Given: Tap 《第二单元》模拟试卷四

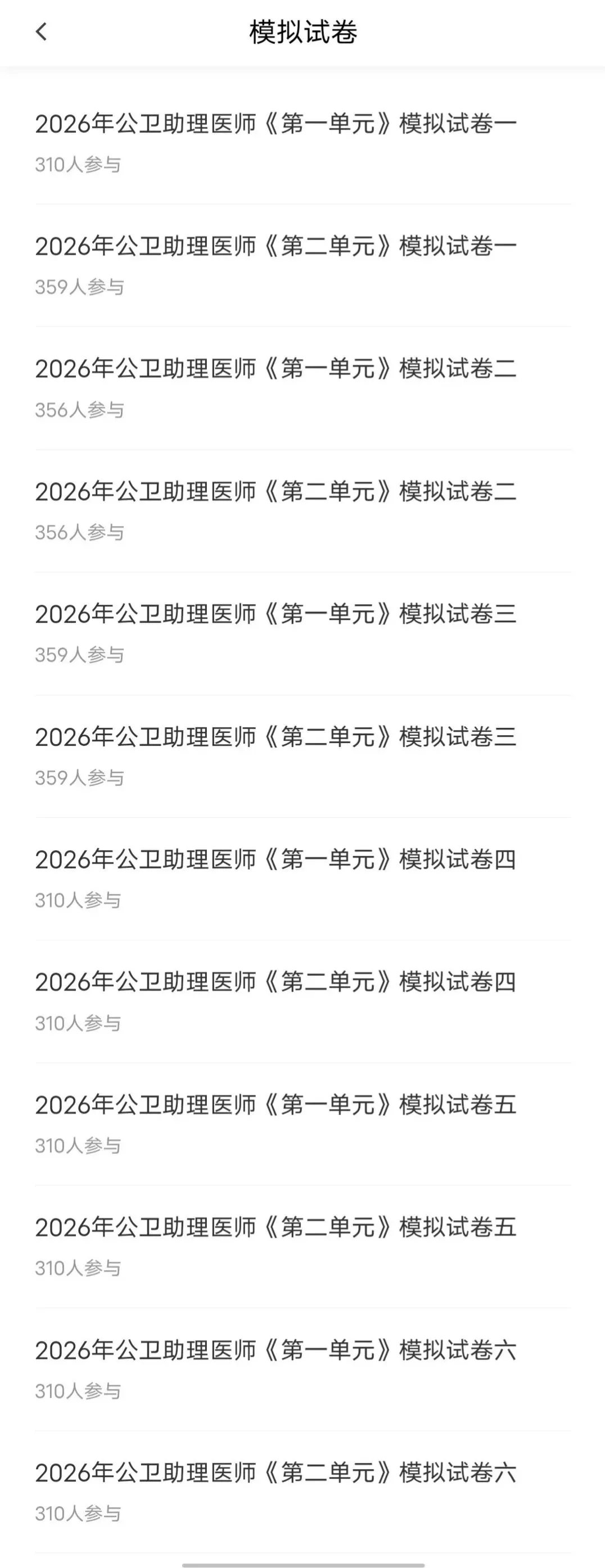Looking at the screenshot, I should (x=276, y=982).
